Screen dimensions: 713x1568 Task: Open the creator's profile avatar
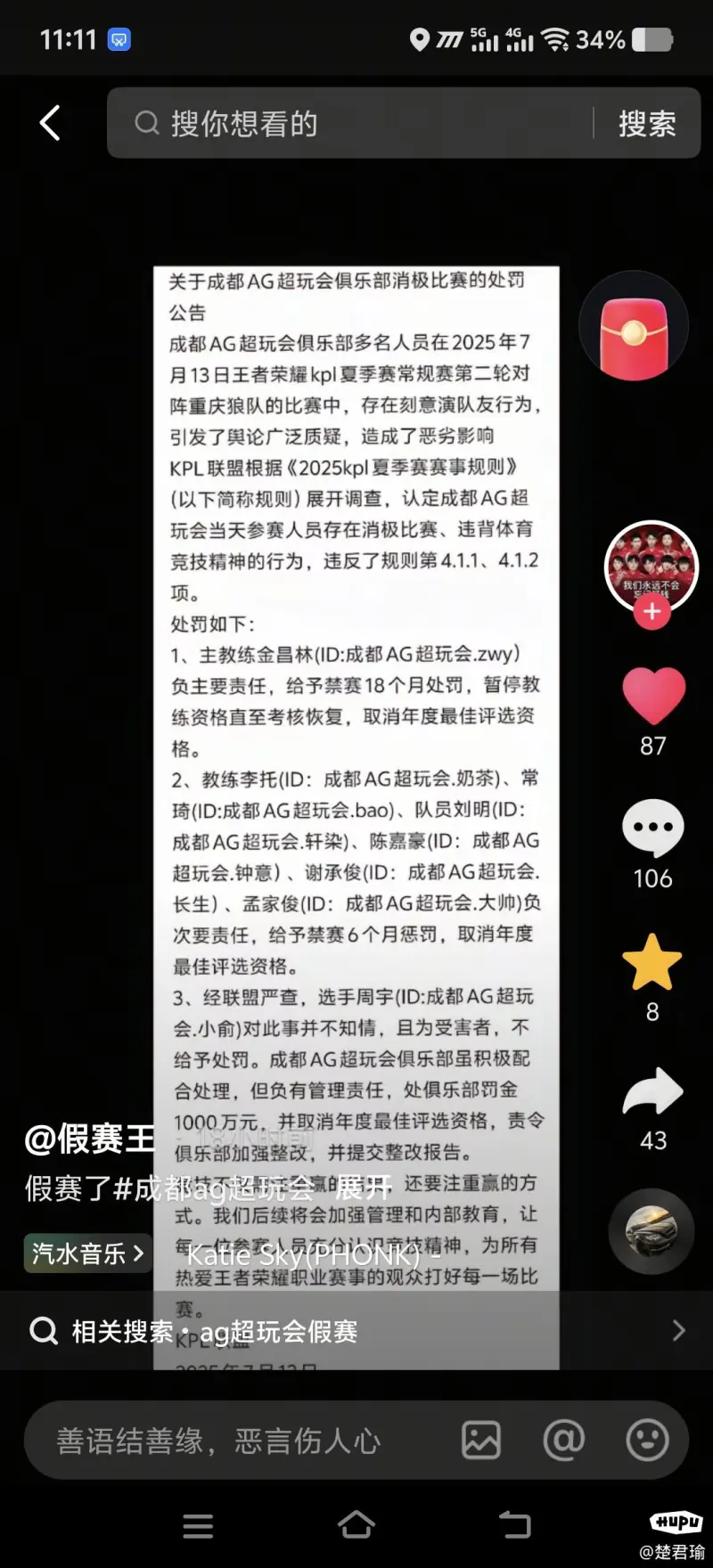click(x=652, y=564)
